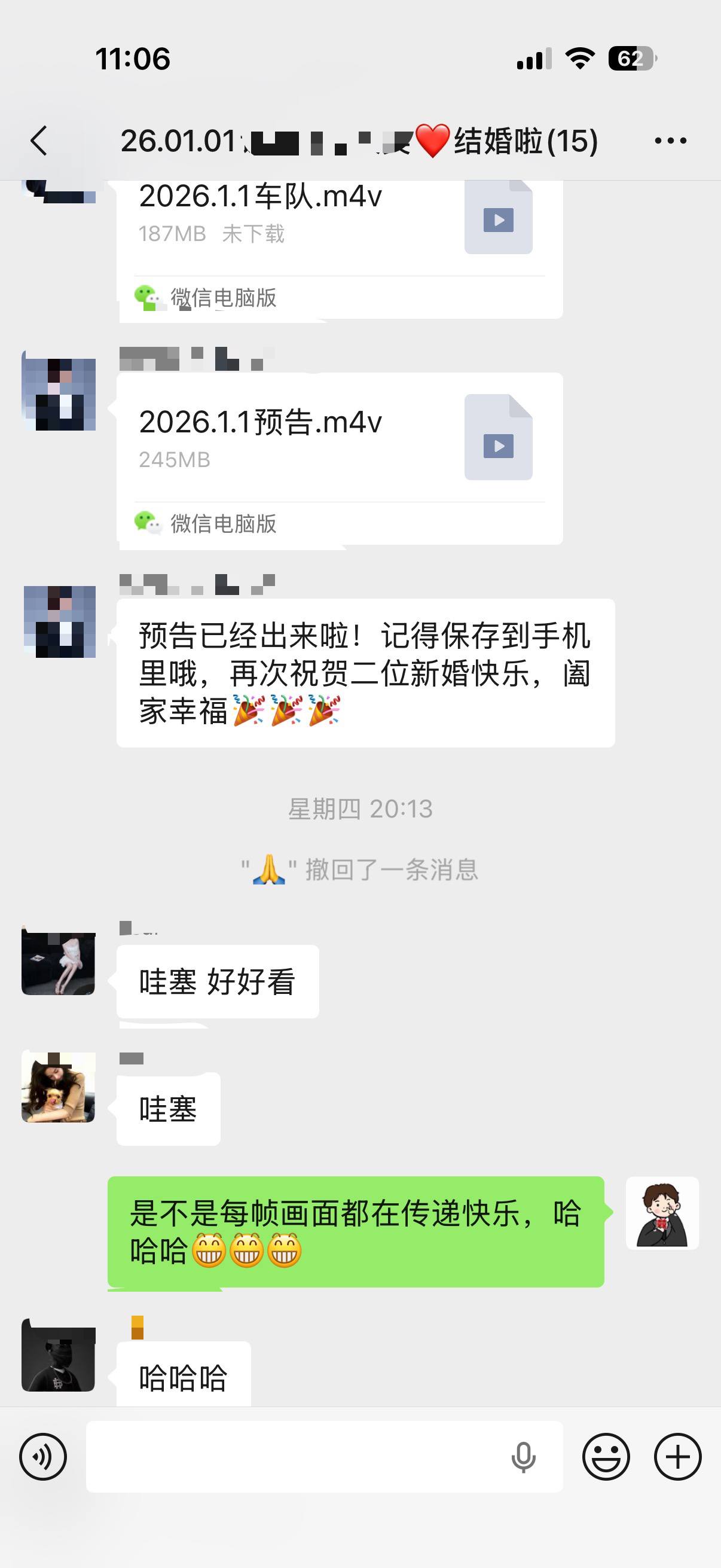
Task: Go back to the chat list
Action: pyautogui.click(x=39, y=141)
